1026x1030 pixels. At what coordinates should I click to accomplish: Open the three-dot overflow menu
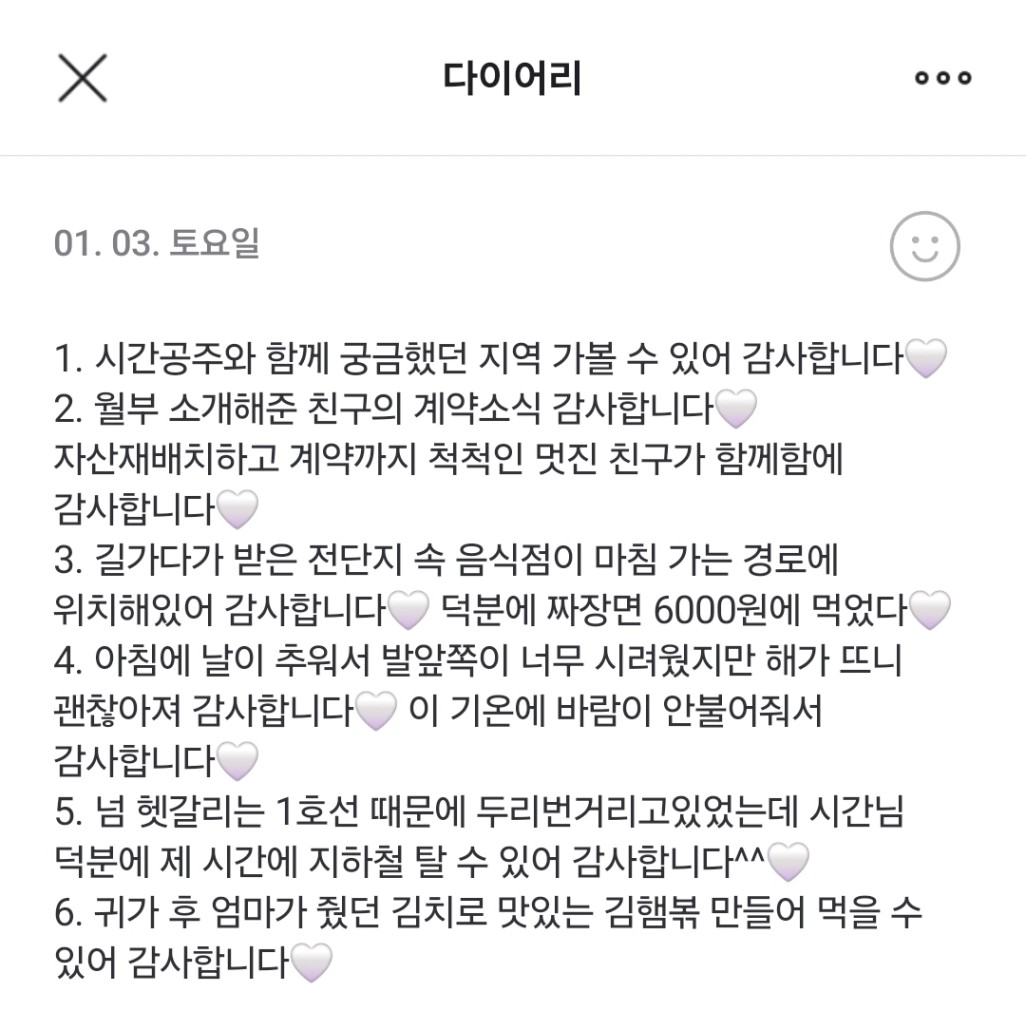tap(943, 78)
